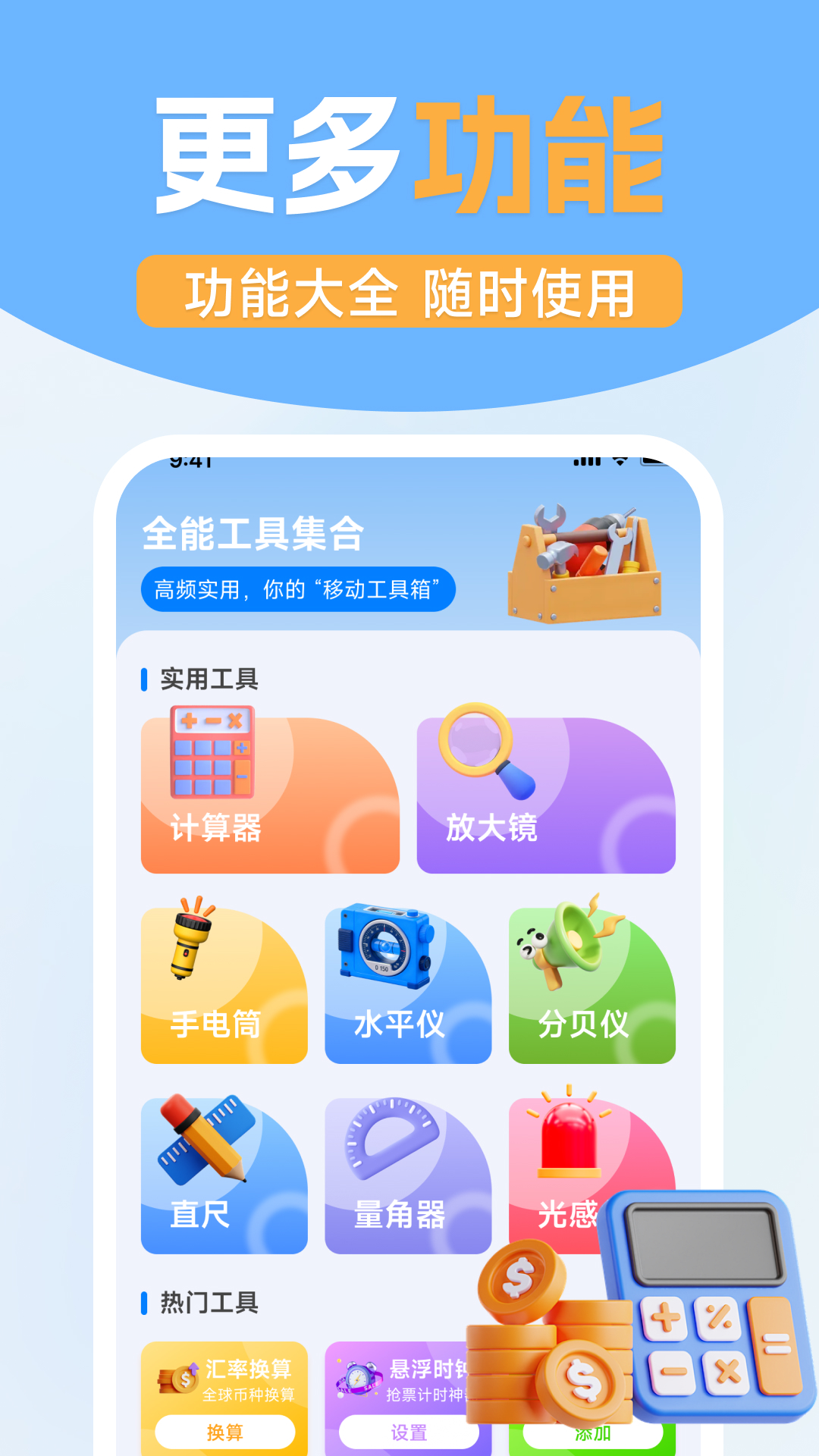This screenshot has height=1456, width=819.
Task: Select the 热门工具 section header
Action: click(203, 1303)
